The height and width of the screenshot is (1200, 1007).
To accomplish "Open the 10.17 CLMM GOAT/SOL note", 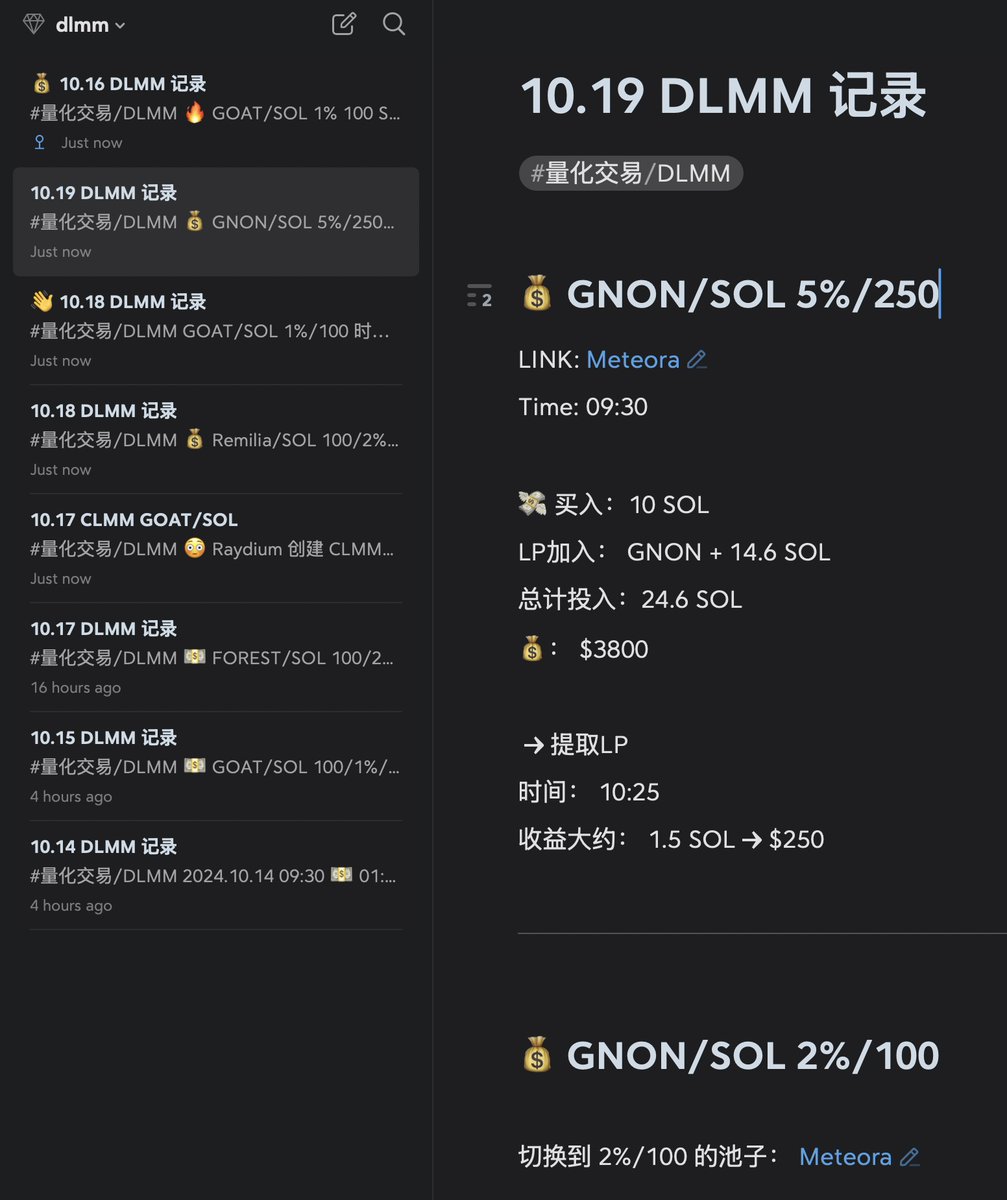I will [215, 548].
